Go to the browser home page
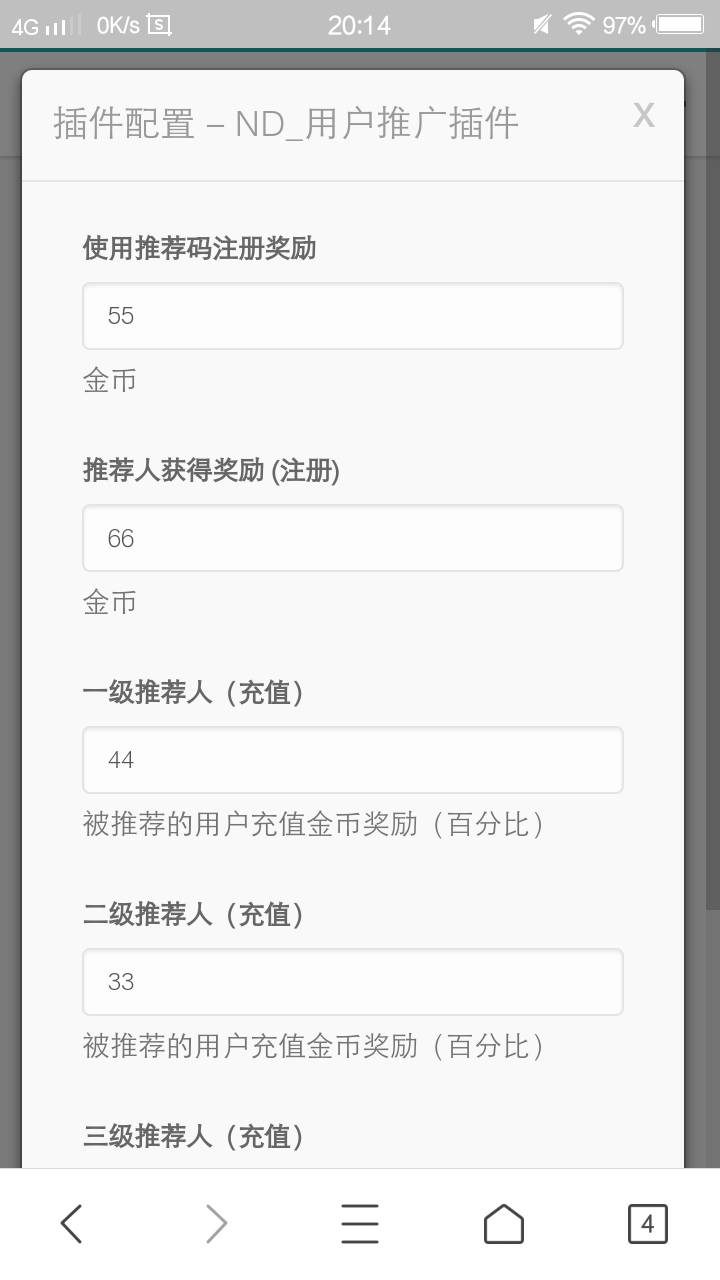The image size is (720, 1280). [503, 1223]
